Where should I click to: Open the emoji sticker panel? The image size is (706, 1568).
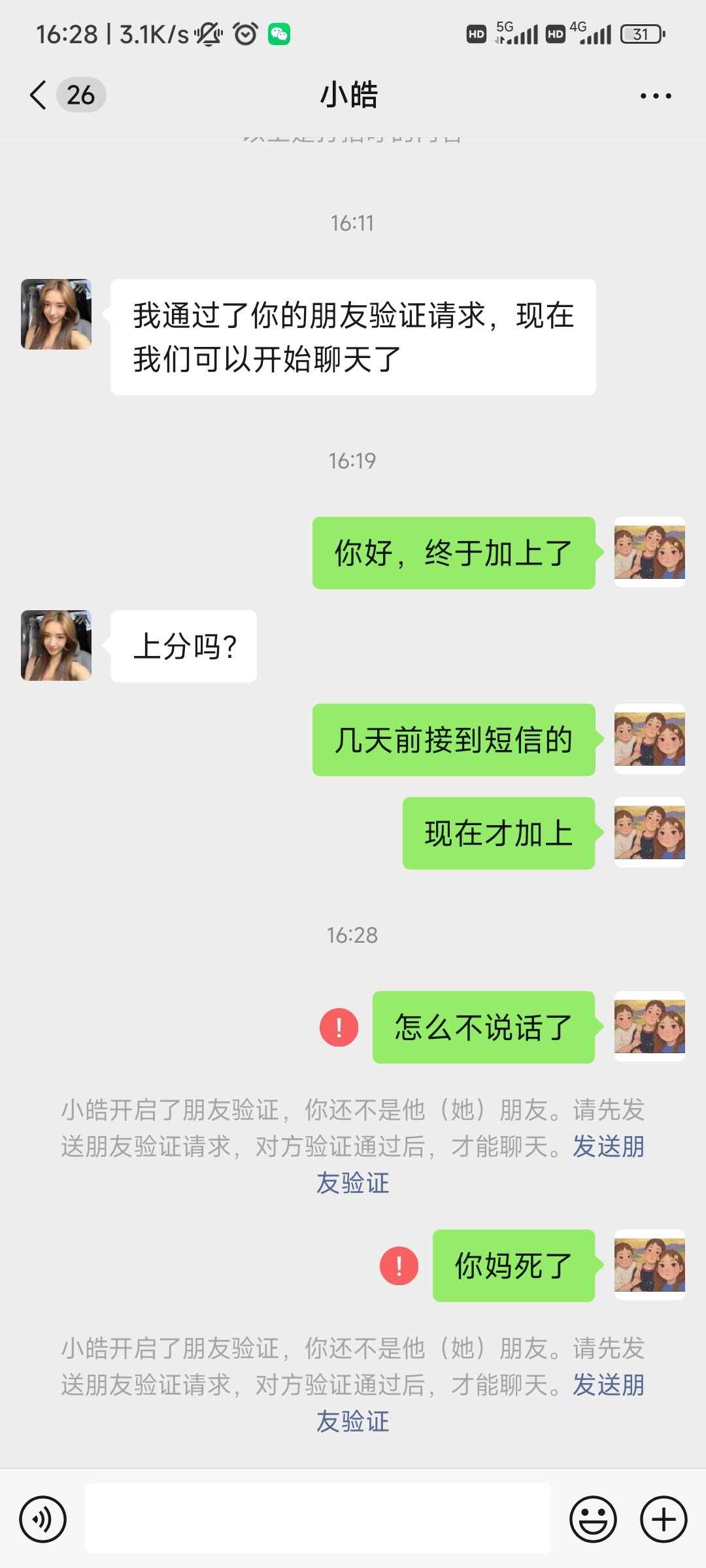(x=593, y=1519)
